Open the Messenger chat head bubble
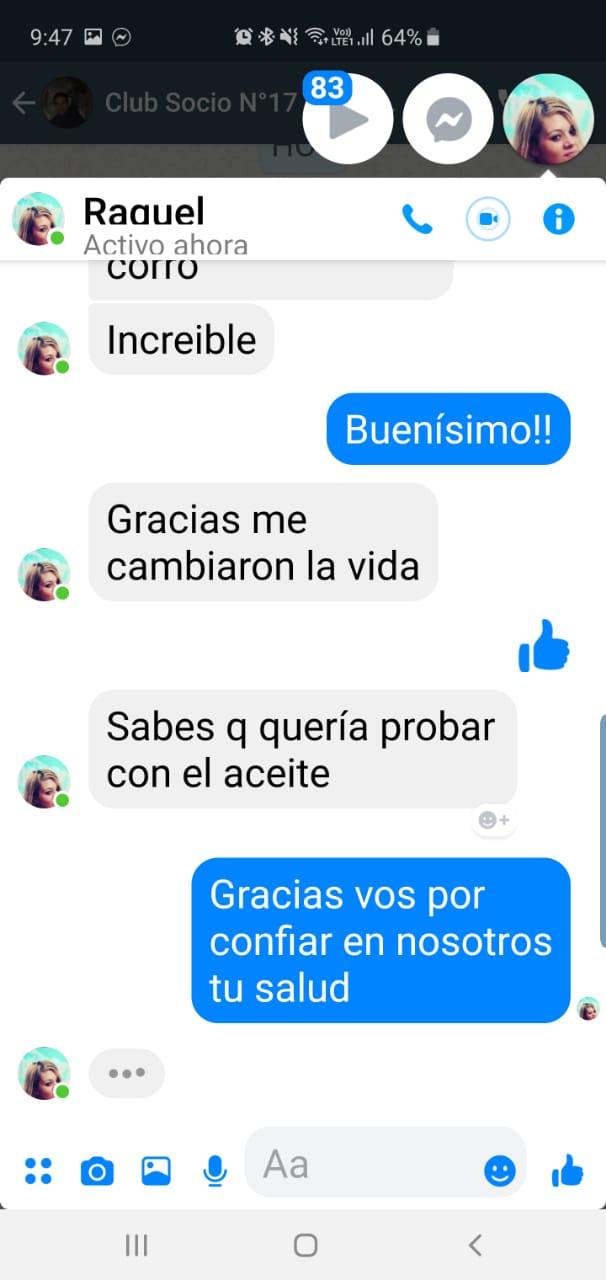 pos(448,119)
